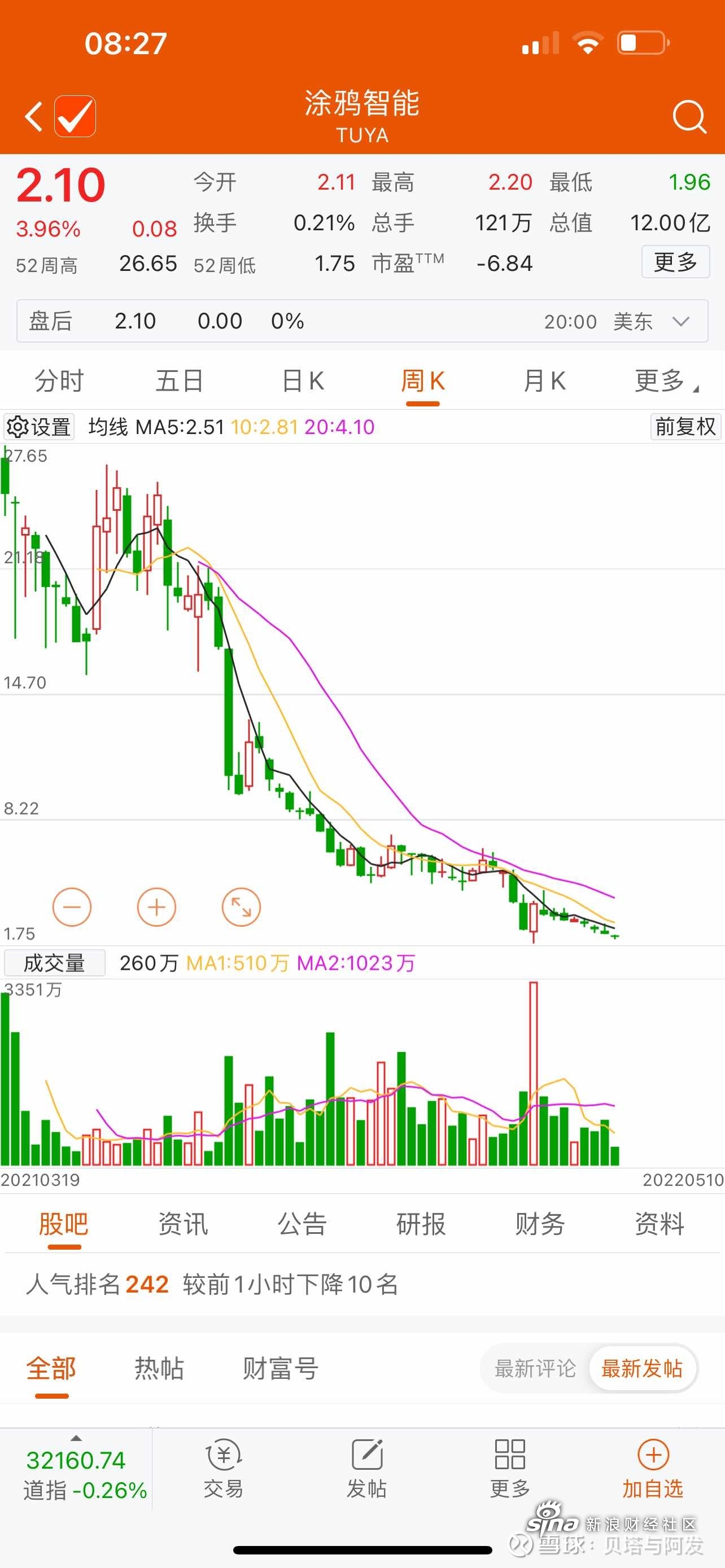The height and width of the screenshot is (1568, 725).
Task: Go back using the top-left arrow
Action: (x=33, y=116)
